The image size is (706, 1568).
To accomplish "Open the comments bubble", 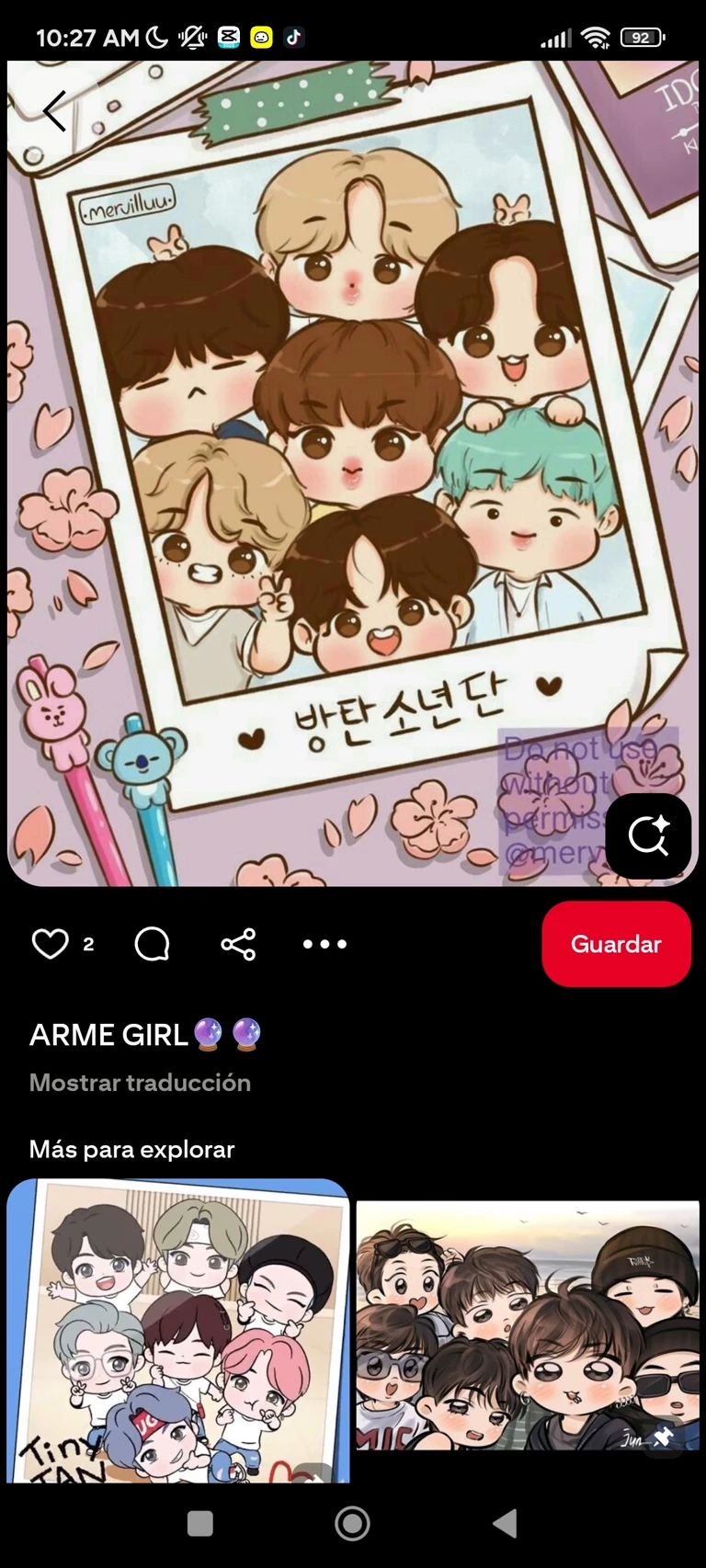I will click(x=152, y=944).
